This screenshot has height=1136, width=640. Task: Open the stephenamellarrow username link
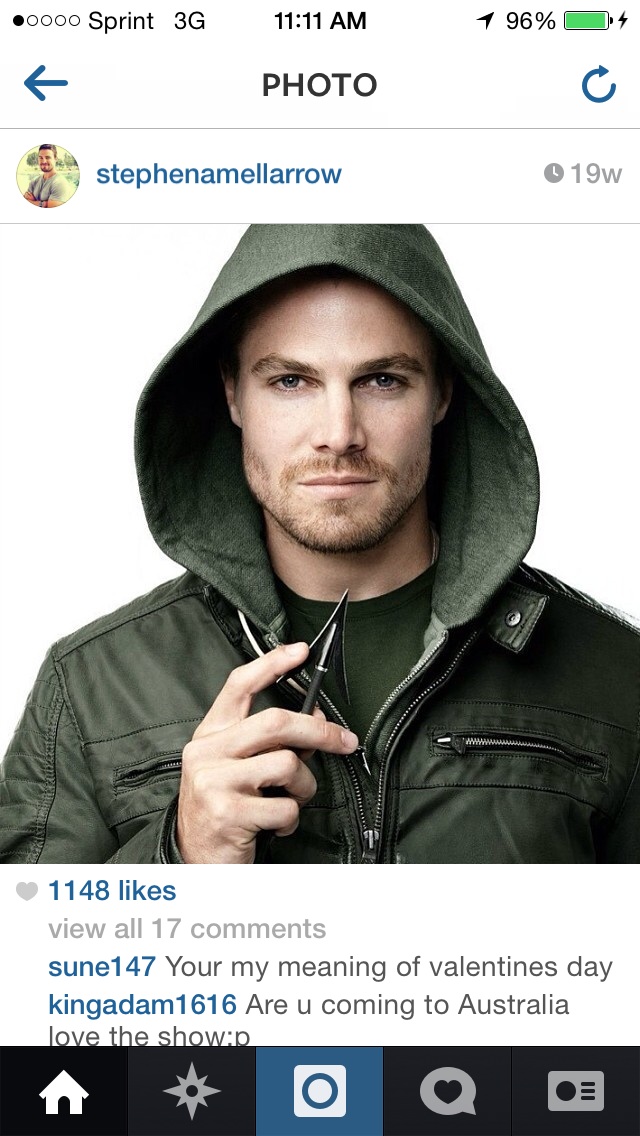218,174
